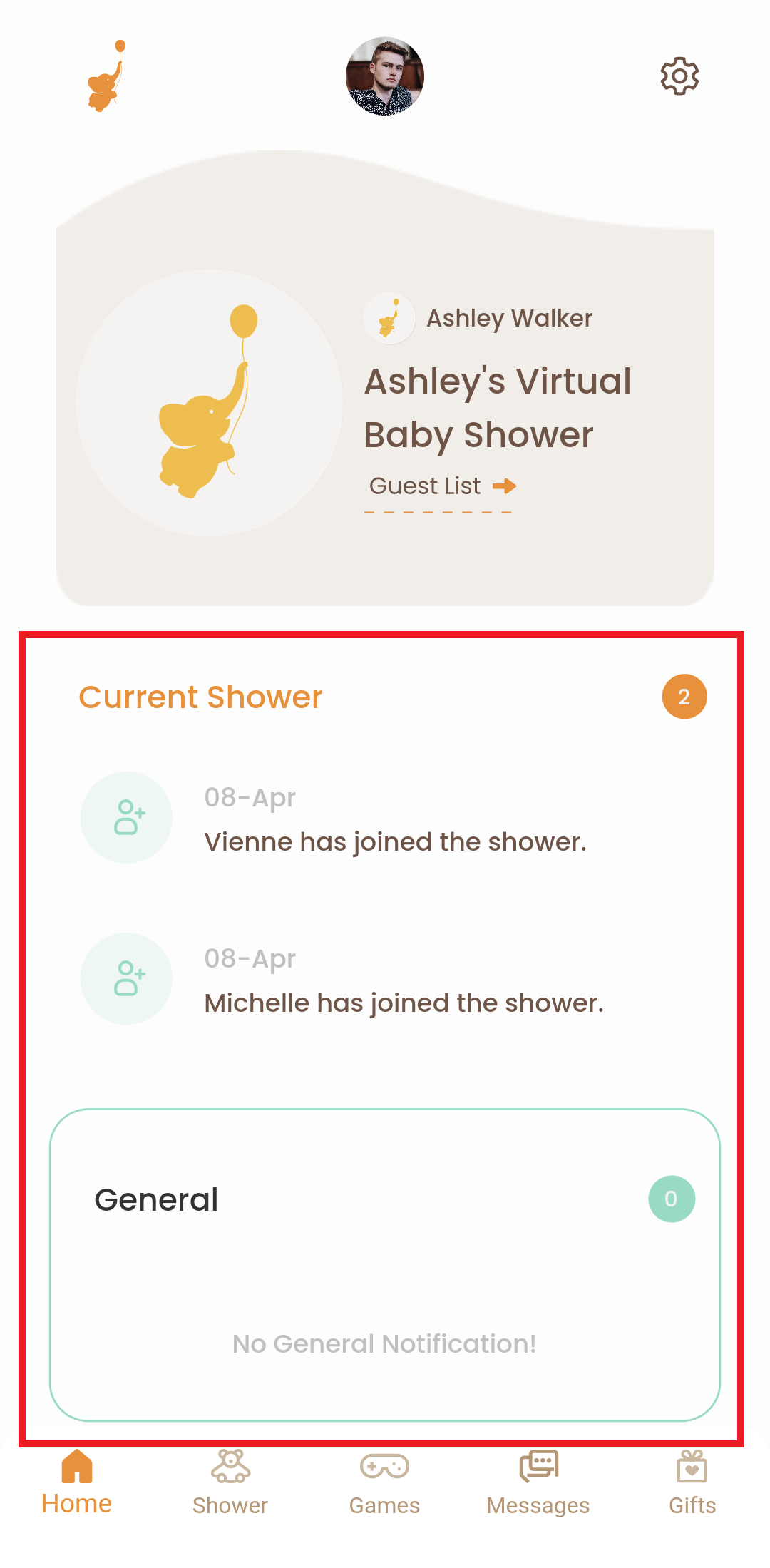770x1568 pixels.
Task: Tap the profile photo avatar
Action: pos(385,76)
